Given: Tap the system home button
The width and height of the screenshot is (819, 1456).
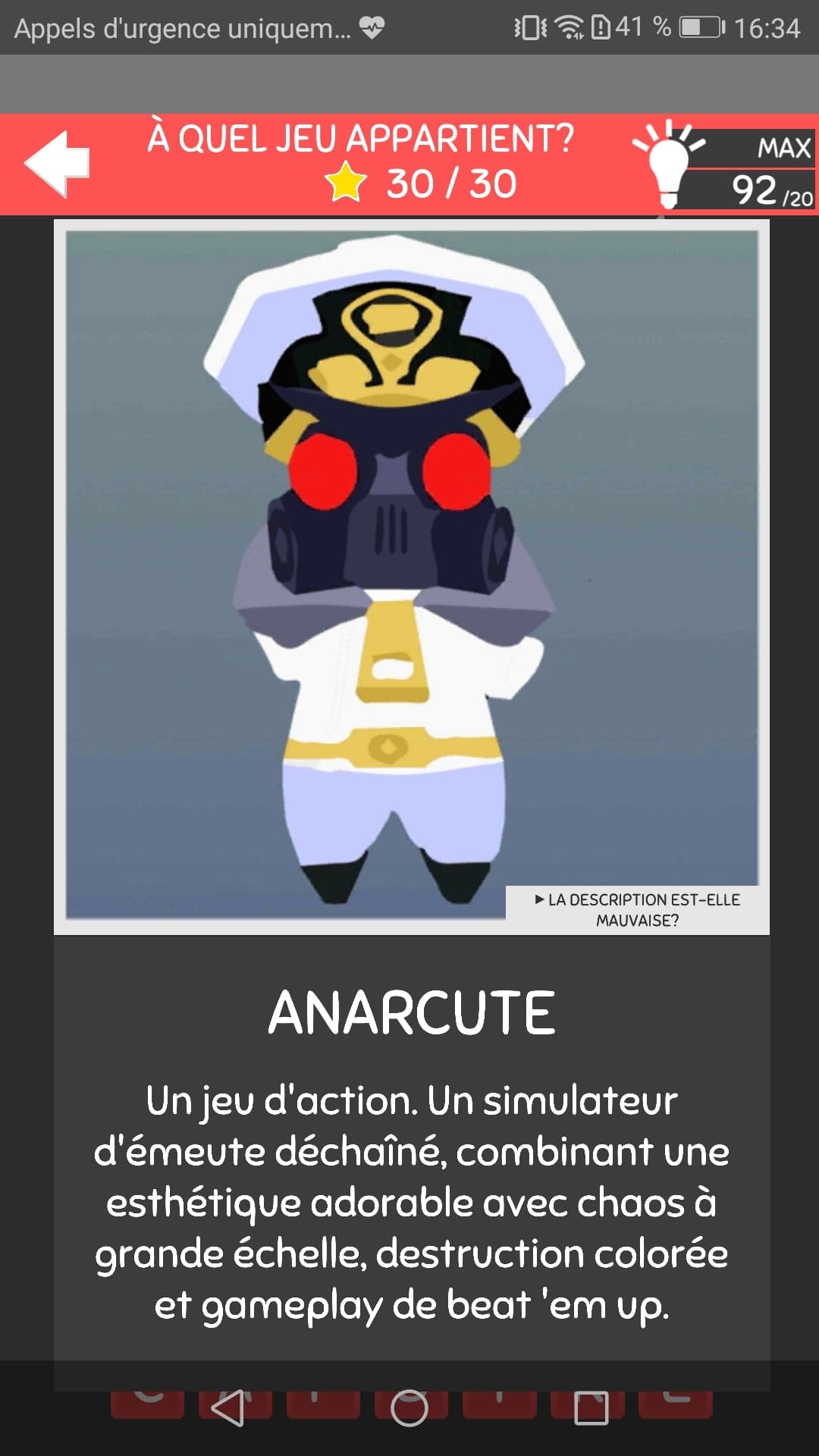Looking at the screenshot, I should pyautogui.click(x=409, y=1408).
